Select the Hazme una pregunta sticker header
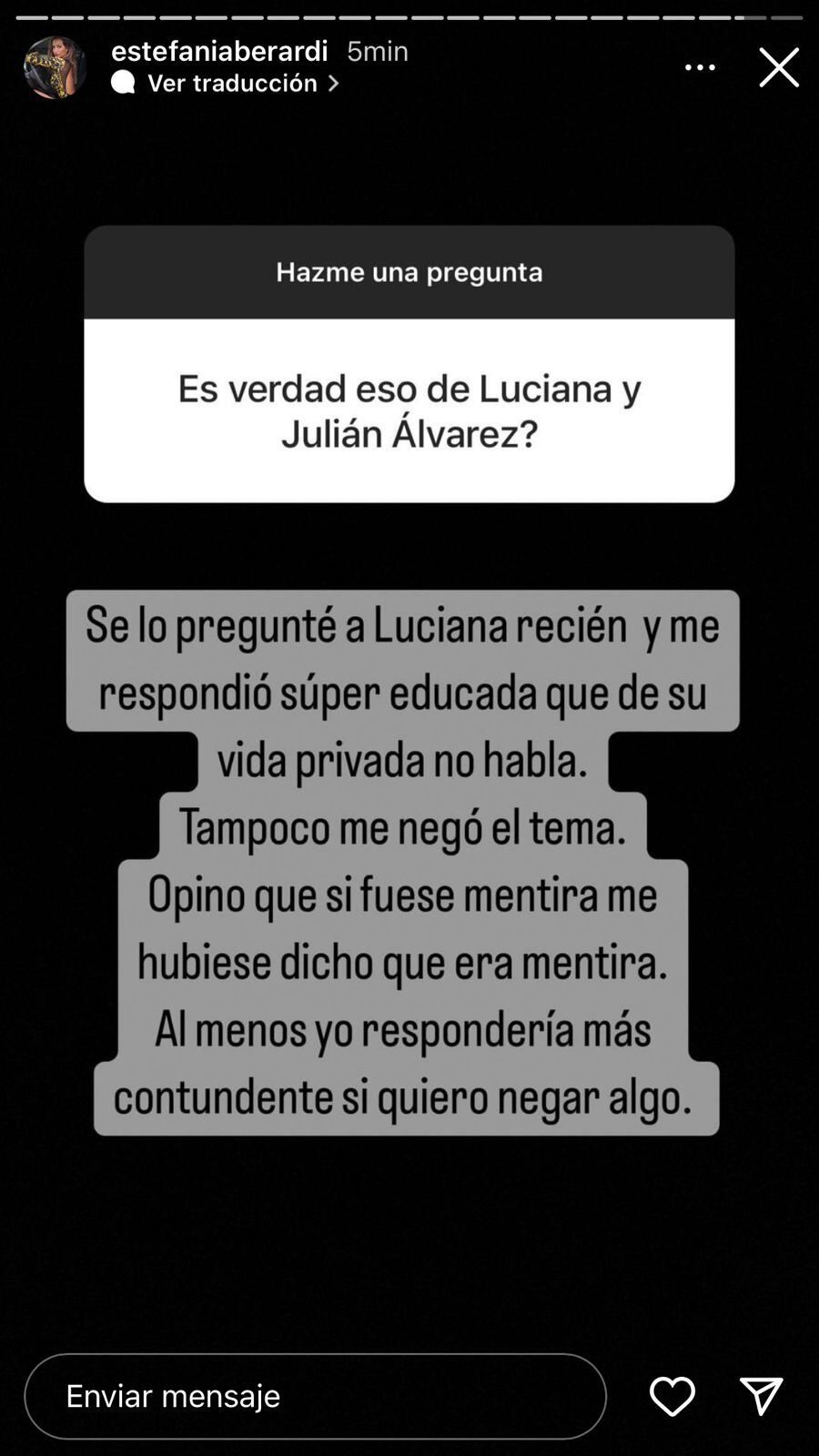819x1456 pixels. coord(409,271)
